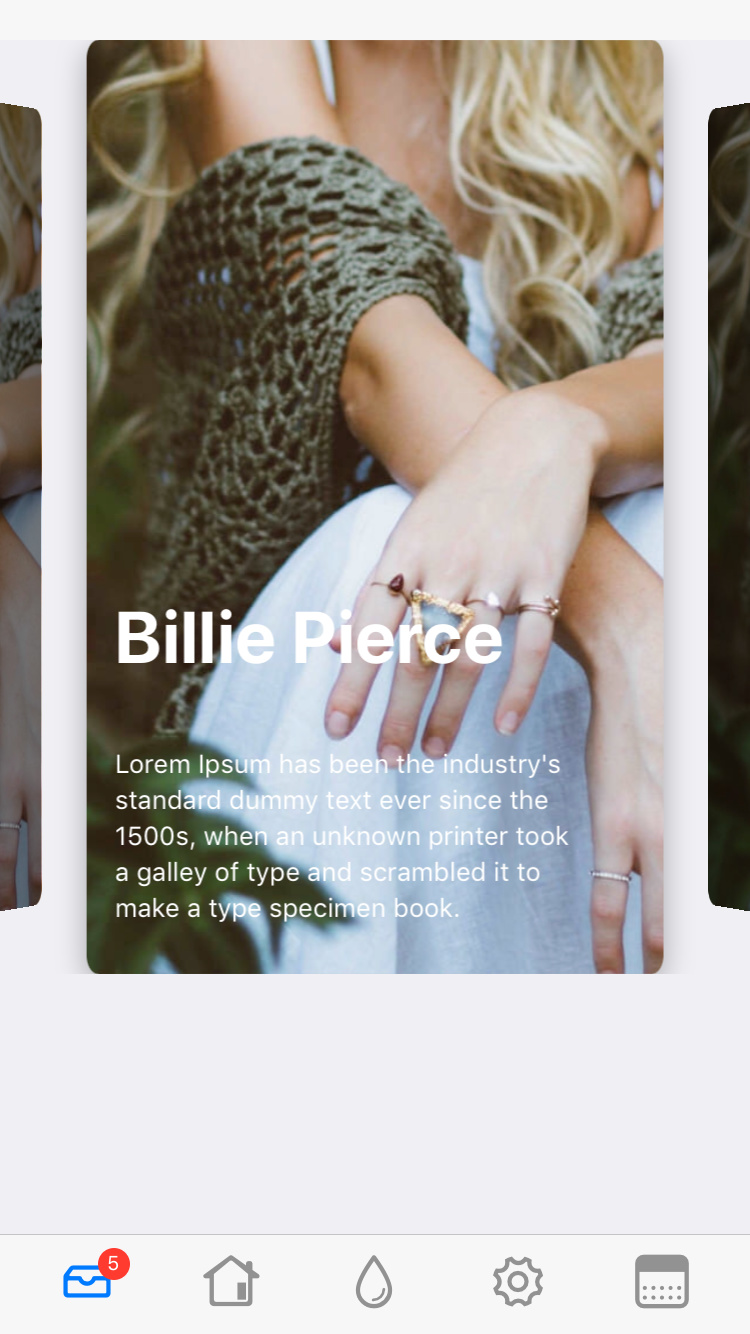This screenshot has width=750, height=1334.
Task: Go to the settings gear tab
Action: [518, 1281]
